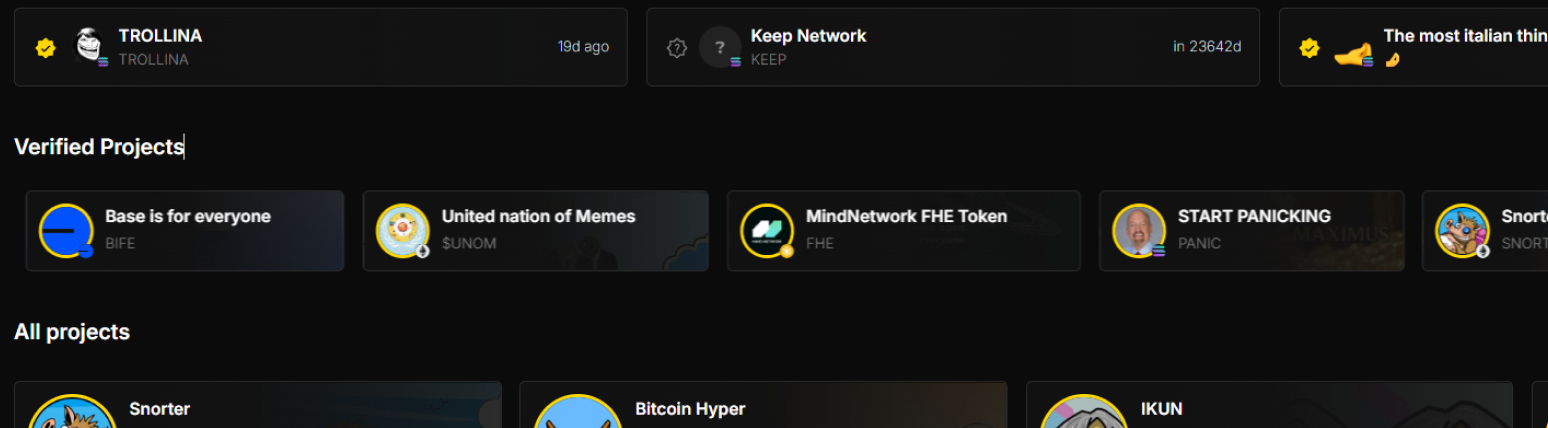1548x428 pixels.
Task: Open the TROLLINA project card
Action: point(320,47)
